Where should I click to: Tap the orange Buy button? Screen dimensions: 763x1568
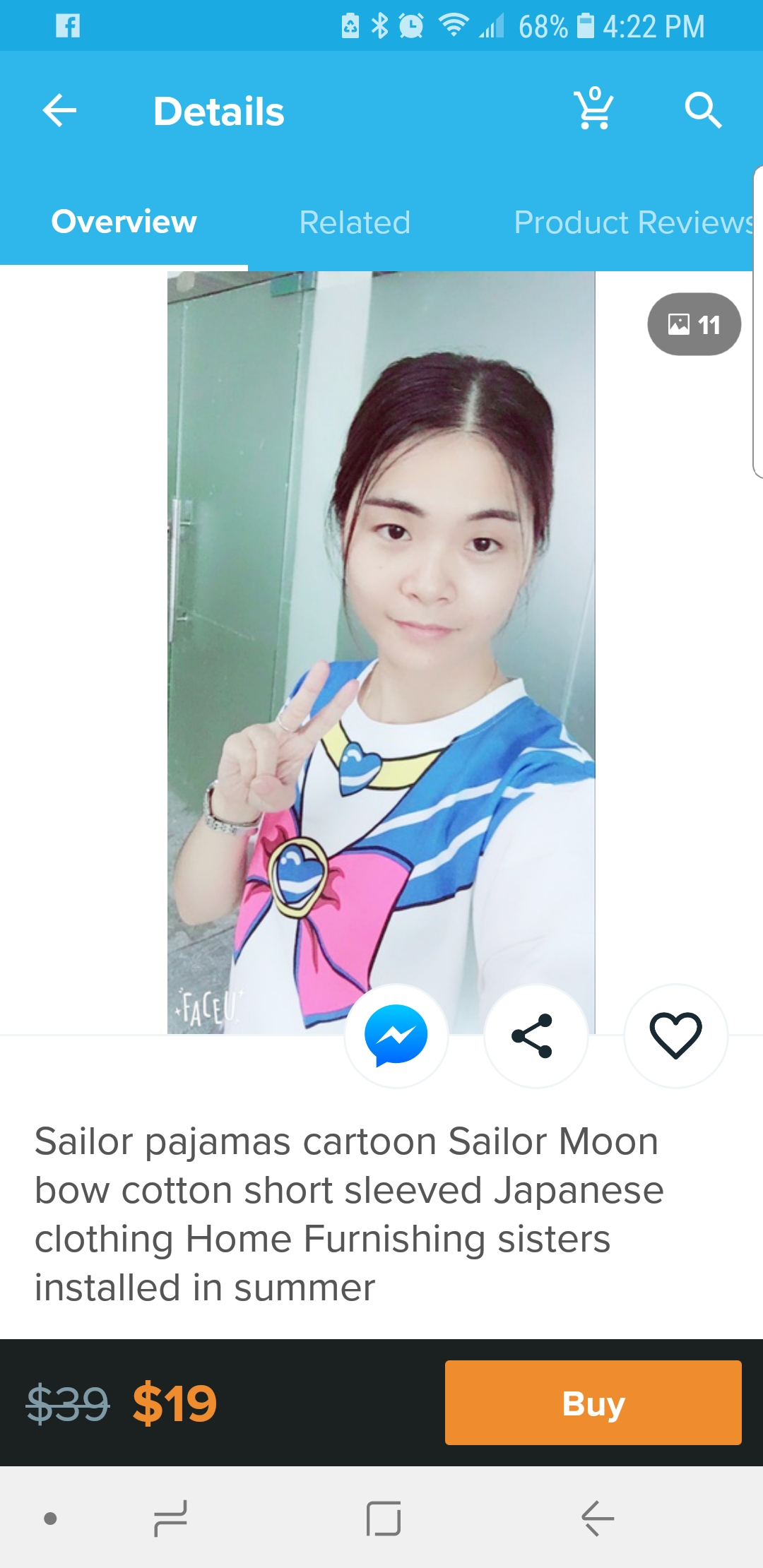(x=593, y=1403)
